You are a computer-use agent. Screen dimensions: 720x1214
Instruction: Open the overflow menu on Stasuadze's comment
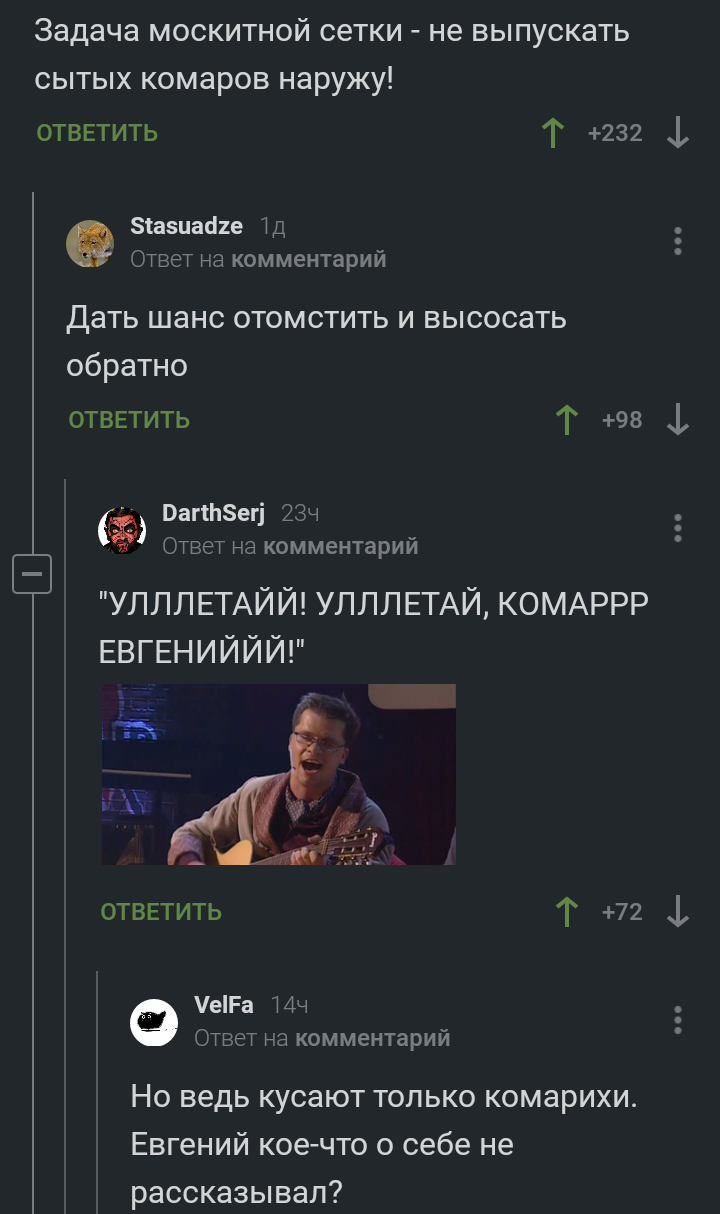pos(677,242)
